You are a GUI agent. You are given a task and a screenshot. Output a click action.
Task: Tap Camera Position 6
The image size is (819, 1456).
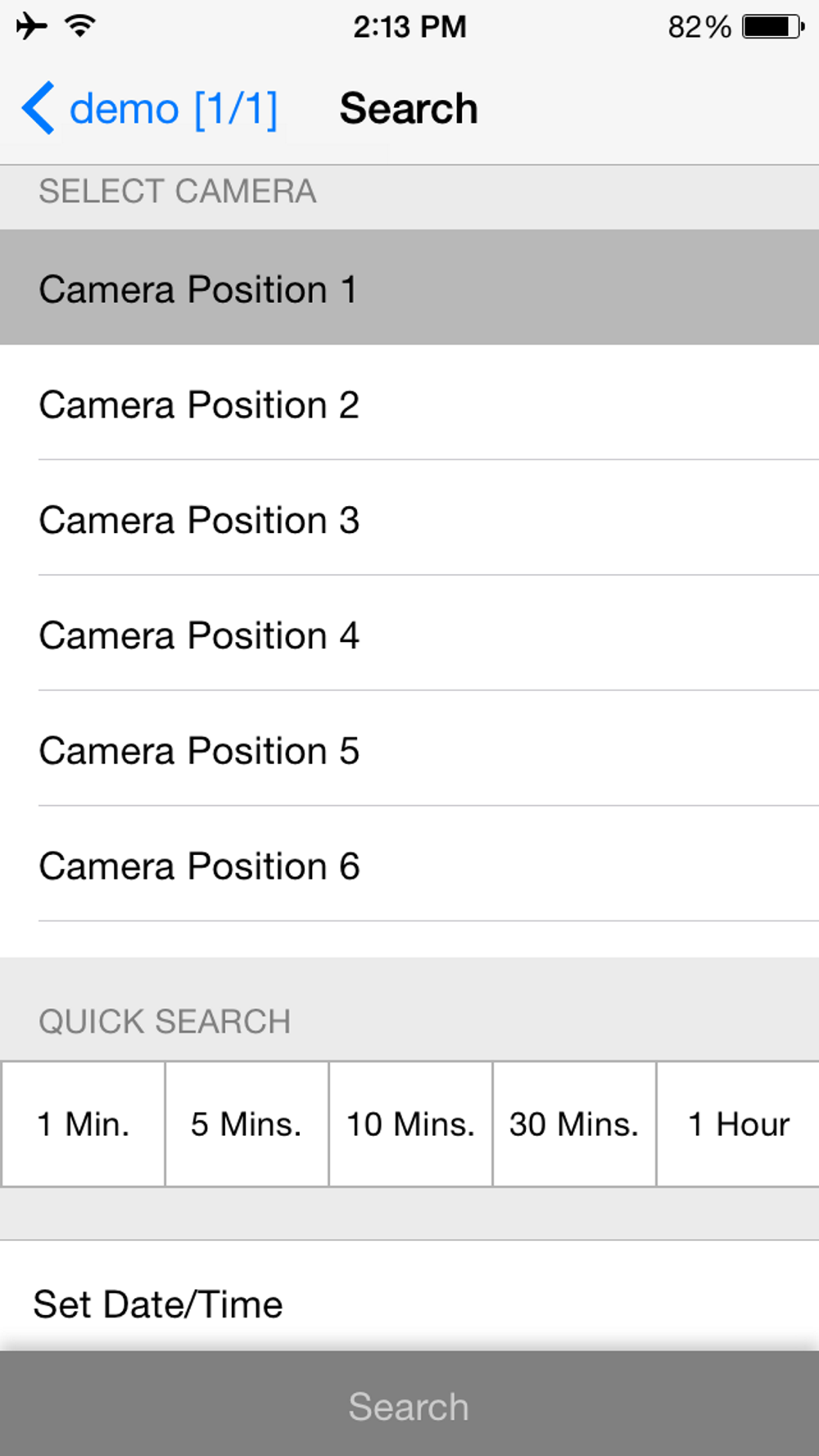pyautogui.click(x=409, y=866)
